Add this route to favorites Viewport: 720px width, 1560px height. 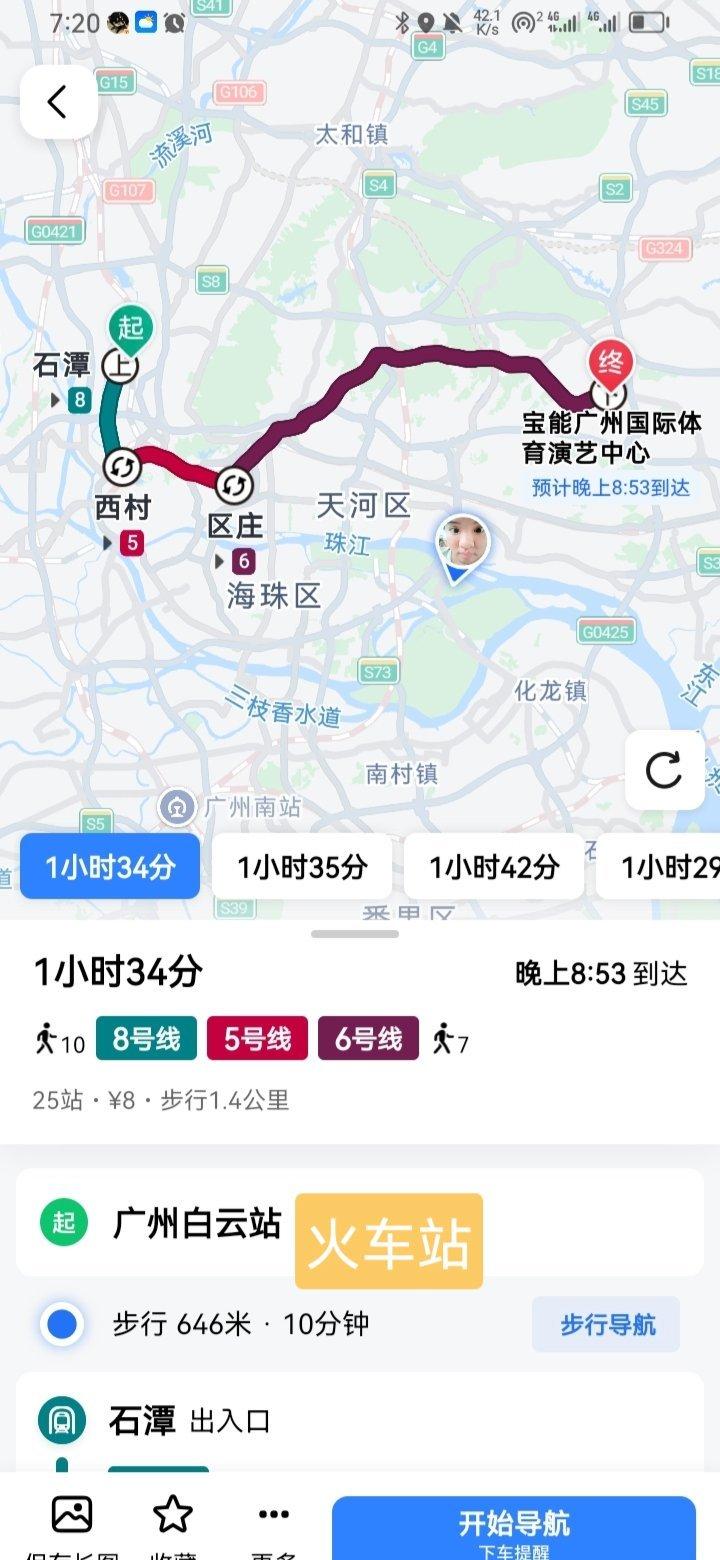(173, 1524)
